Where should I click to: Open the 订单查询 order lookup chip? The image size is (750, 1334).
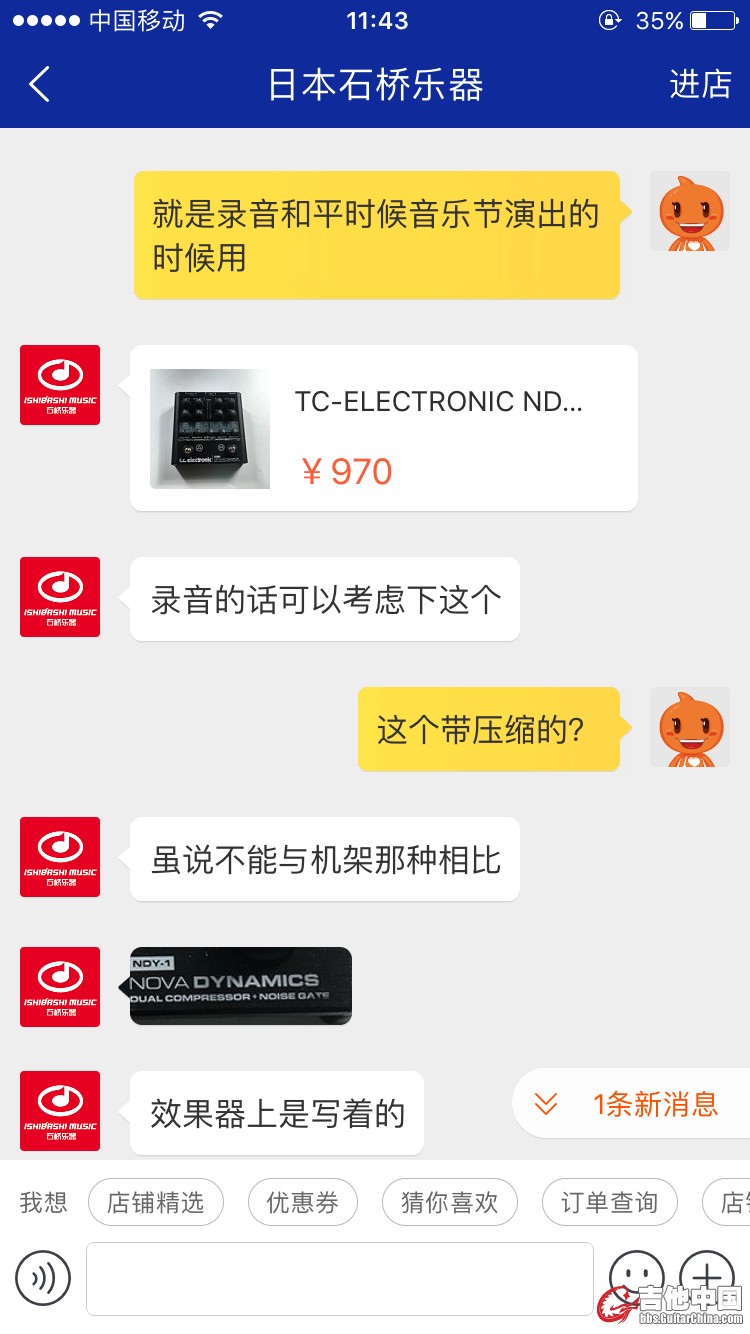point(609,1202)
